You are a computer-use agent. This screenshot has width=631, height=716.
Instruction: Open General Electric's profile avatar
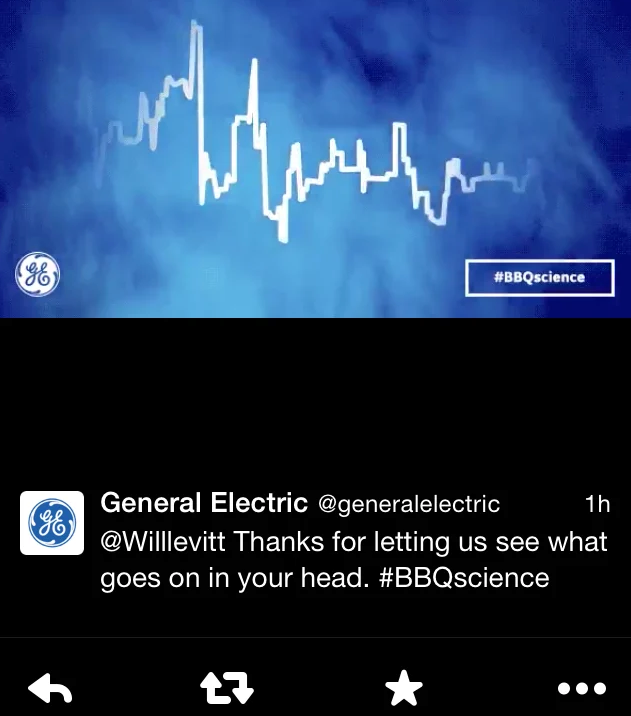[51, 523]
